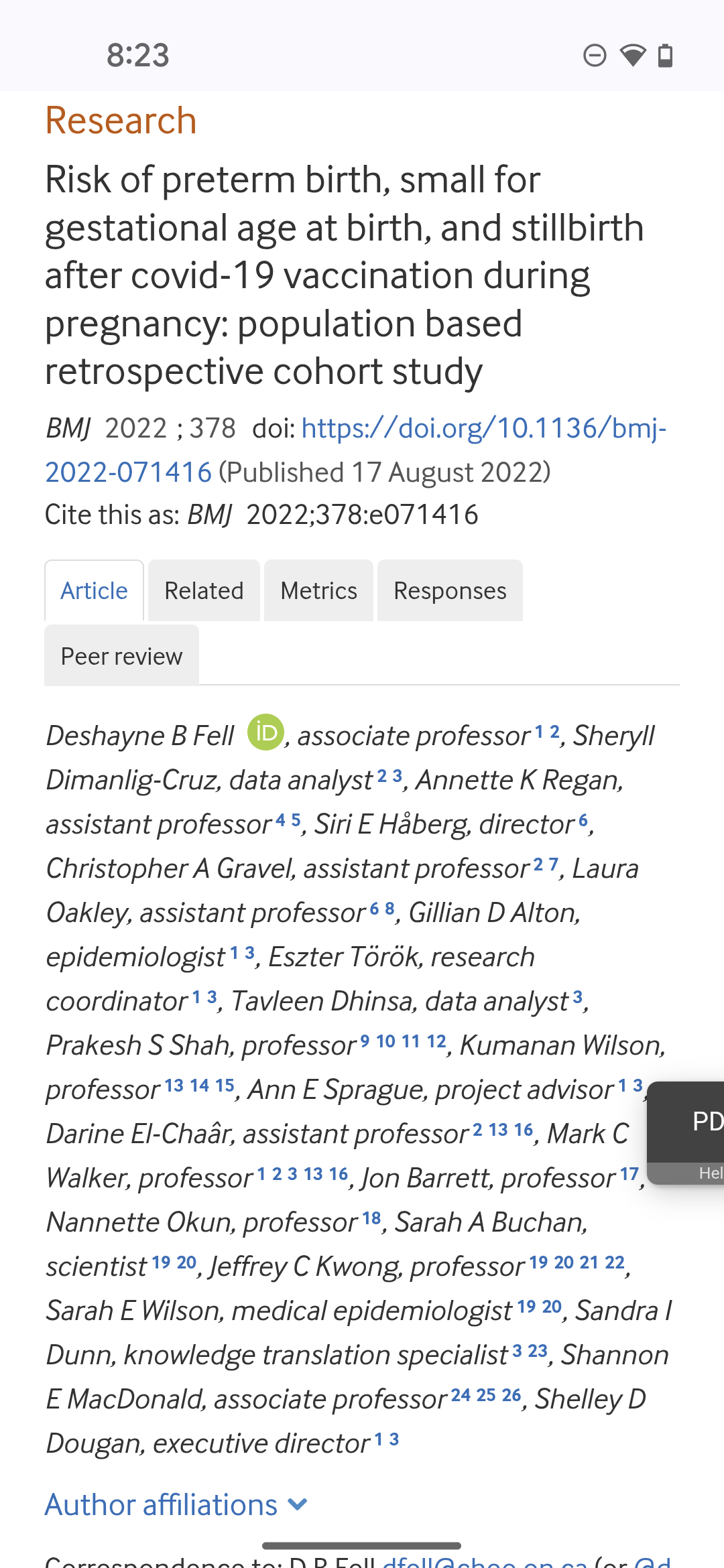Open affiliation 24 next to MacDonald
This screenshot has width=724, height=1568.
pos(461,1395)
